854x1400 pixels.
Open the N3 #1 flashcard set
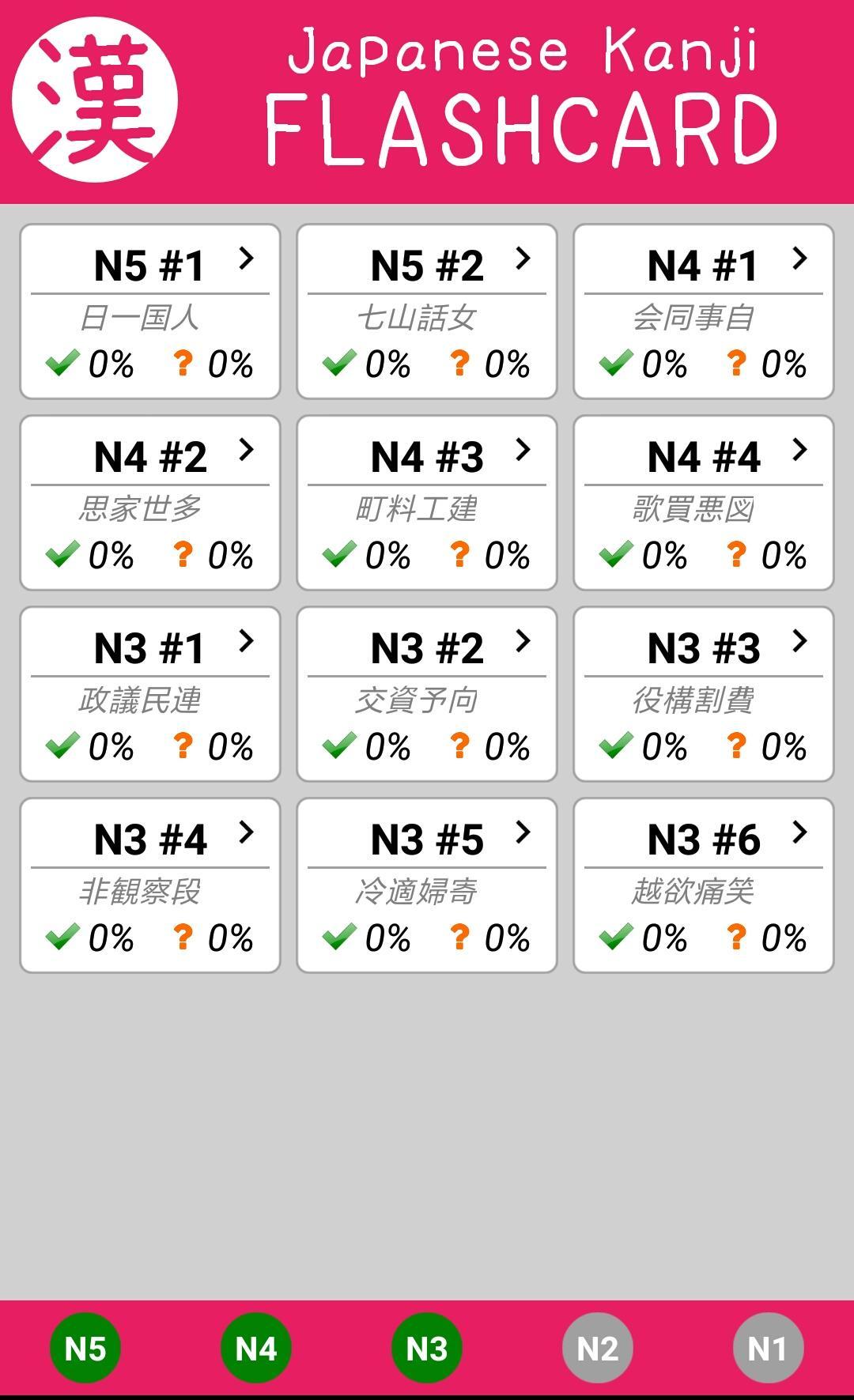tap(150, 694)
